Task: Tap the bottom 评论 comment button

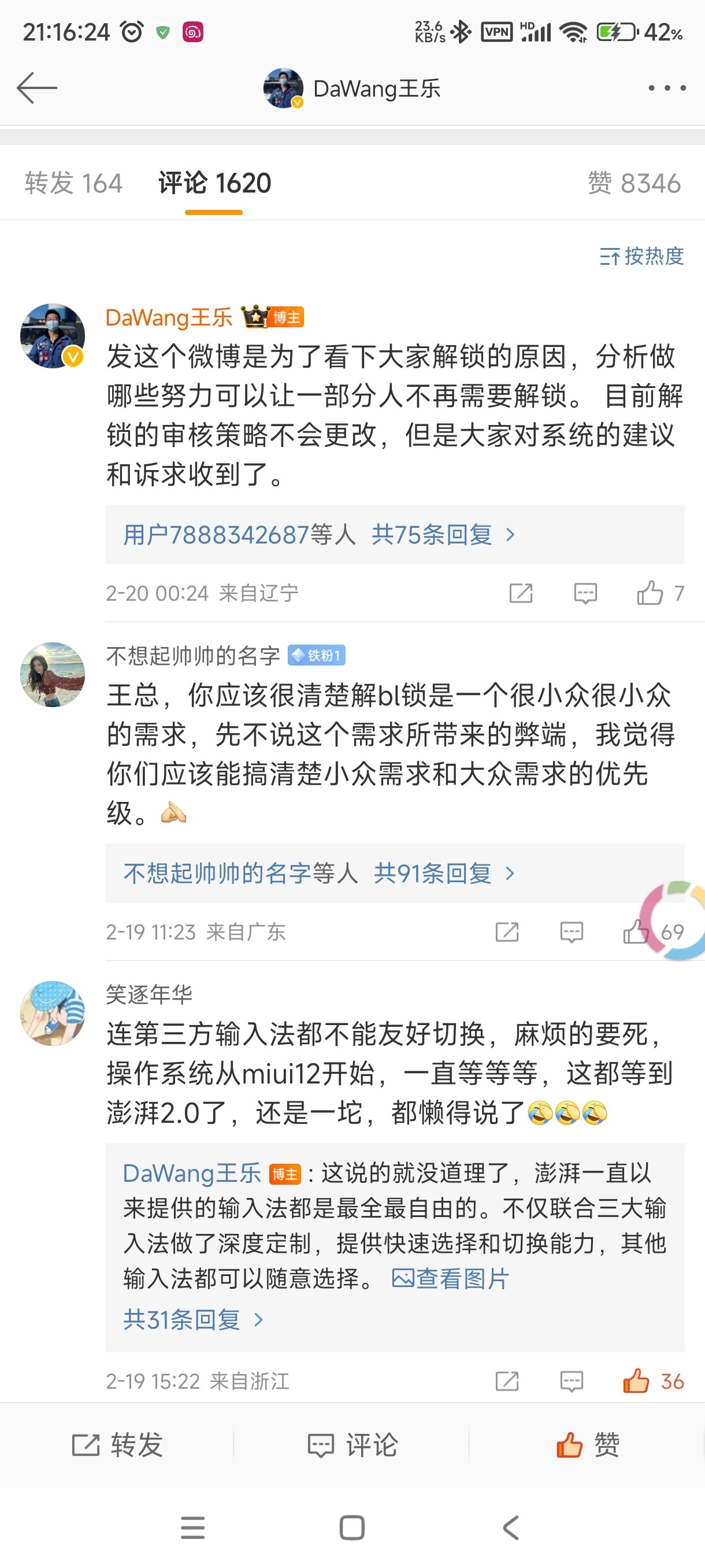Action: tap(353, 1444)
